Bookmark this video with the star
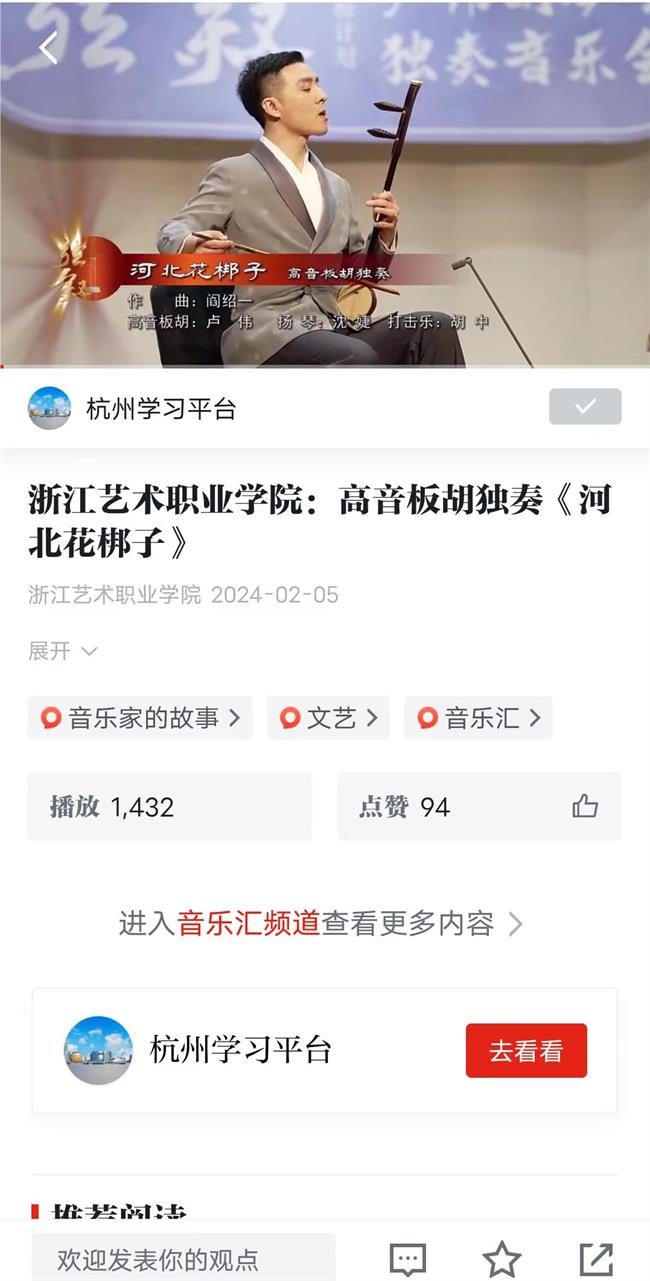The image size is (650, 1281). pos(502,1259)
